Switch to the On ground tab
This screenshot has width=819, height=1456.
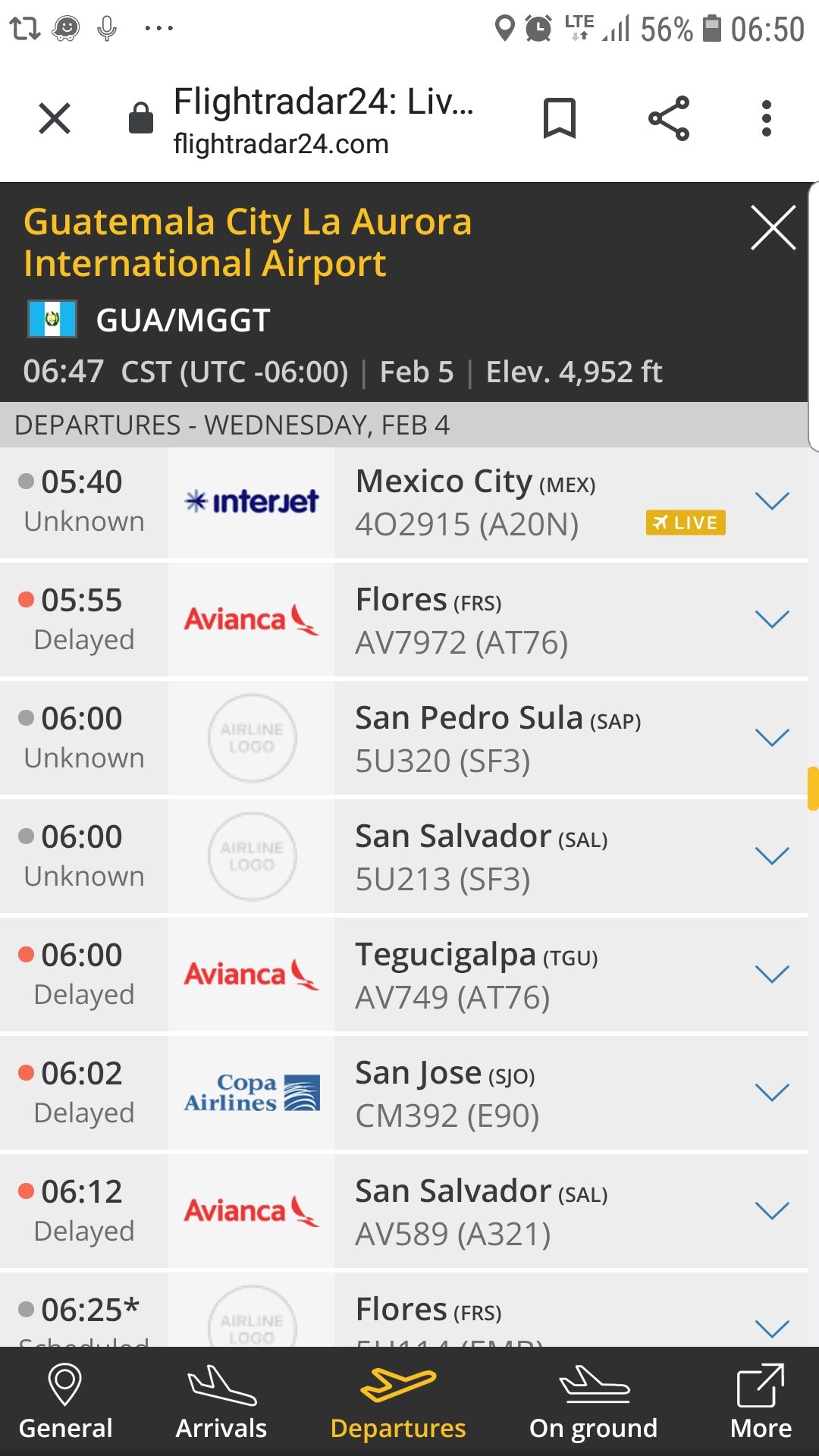point(594,1402)
